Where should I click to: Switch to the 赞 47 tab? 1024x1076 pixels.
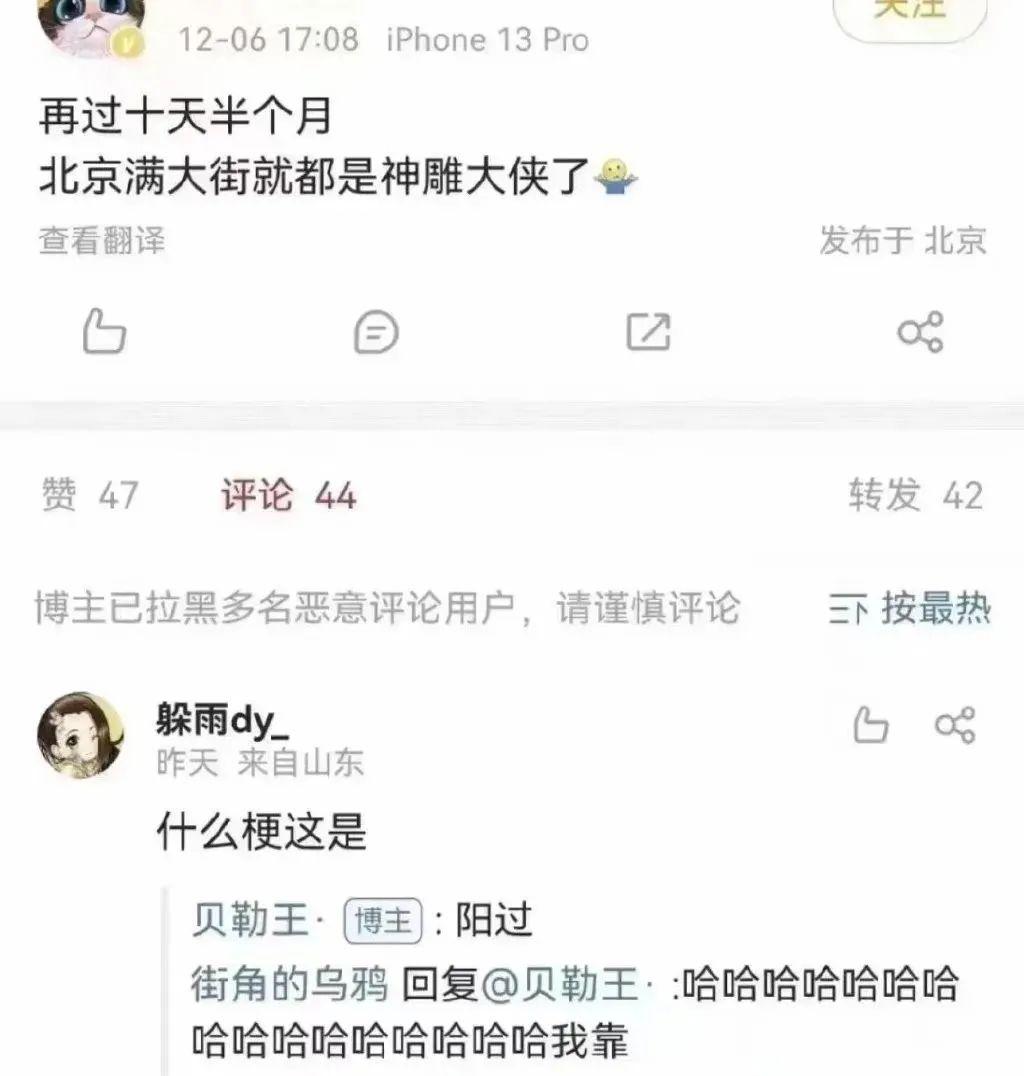coord(90,495)
